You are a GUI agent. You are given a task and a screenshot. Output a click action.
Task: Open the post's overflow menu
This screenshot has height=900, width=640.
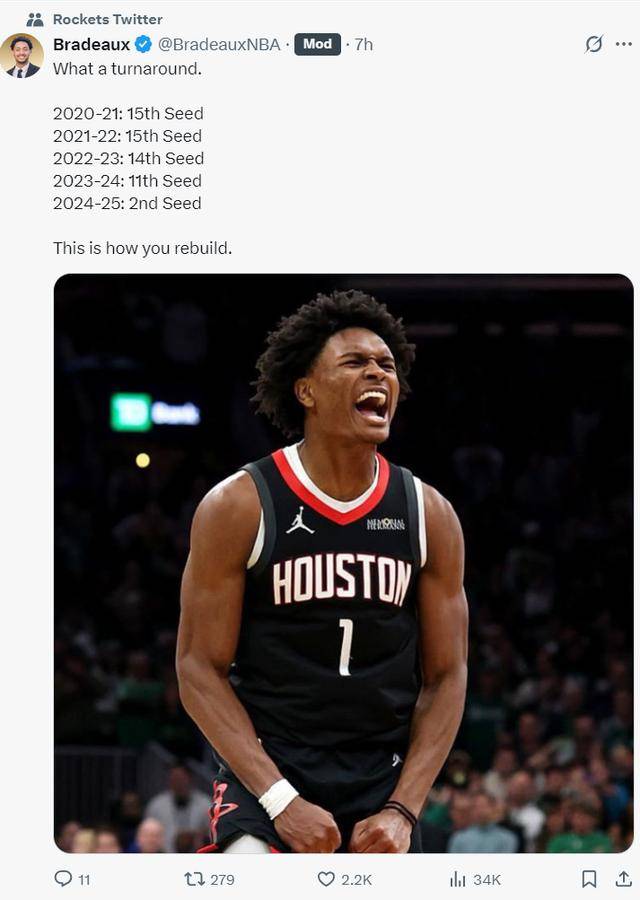pyautogui.click(x=623, y=44)
